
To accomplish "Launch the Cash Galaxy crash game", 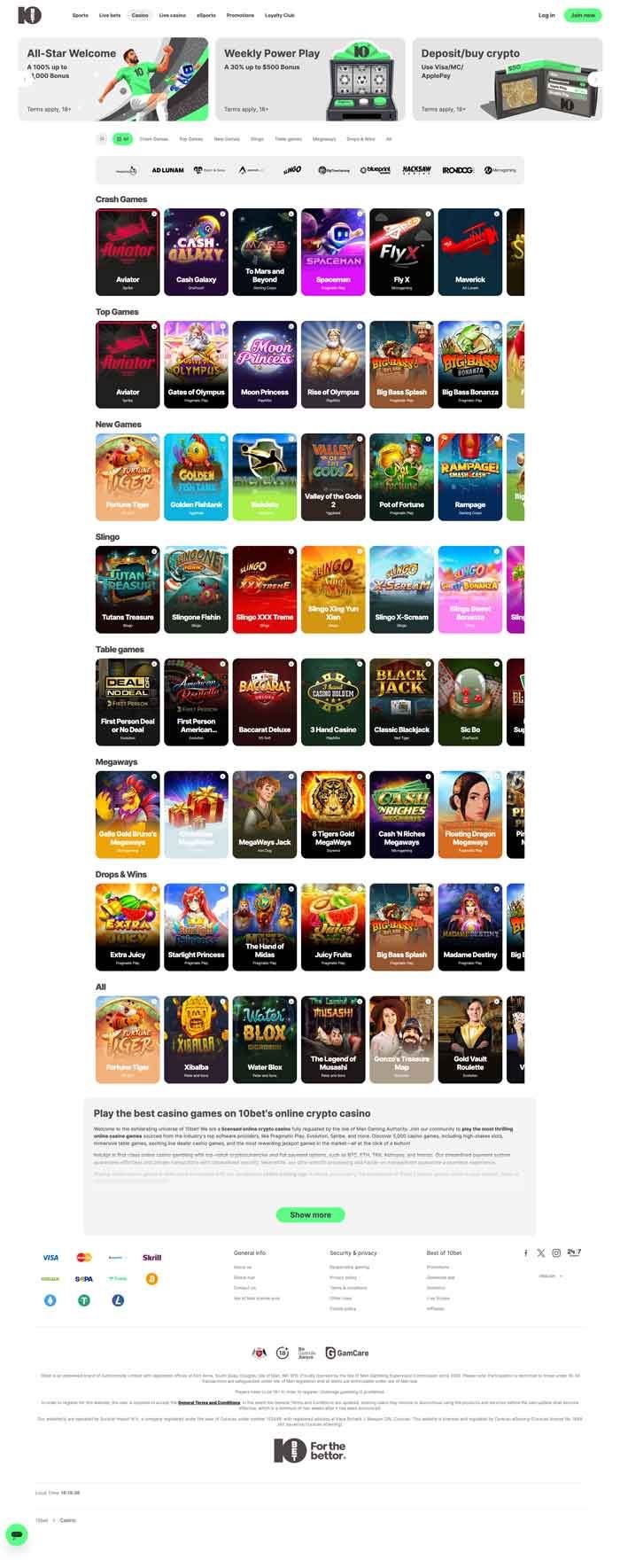I will 196,252.
